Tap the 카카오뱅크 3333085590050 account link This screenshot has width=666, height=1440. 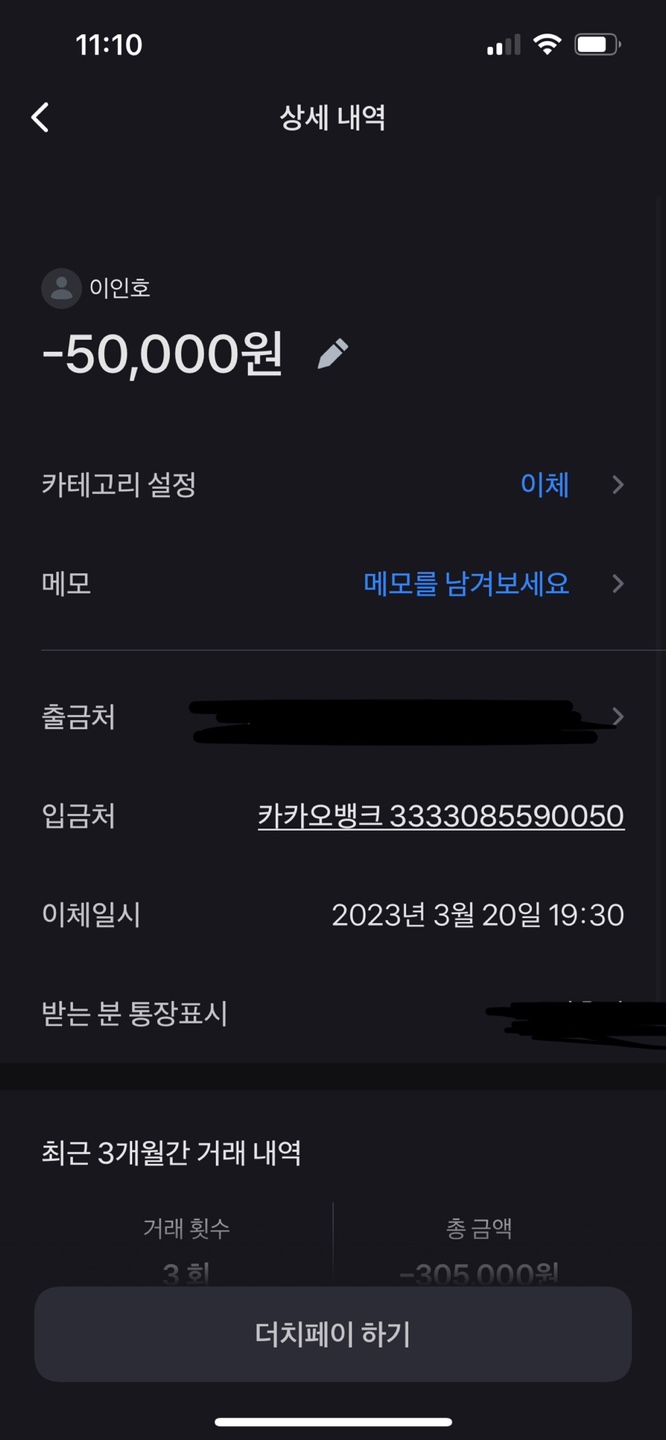pyautogui.click(x=441, y=816)
